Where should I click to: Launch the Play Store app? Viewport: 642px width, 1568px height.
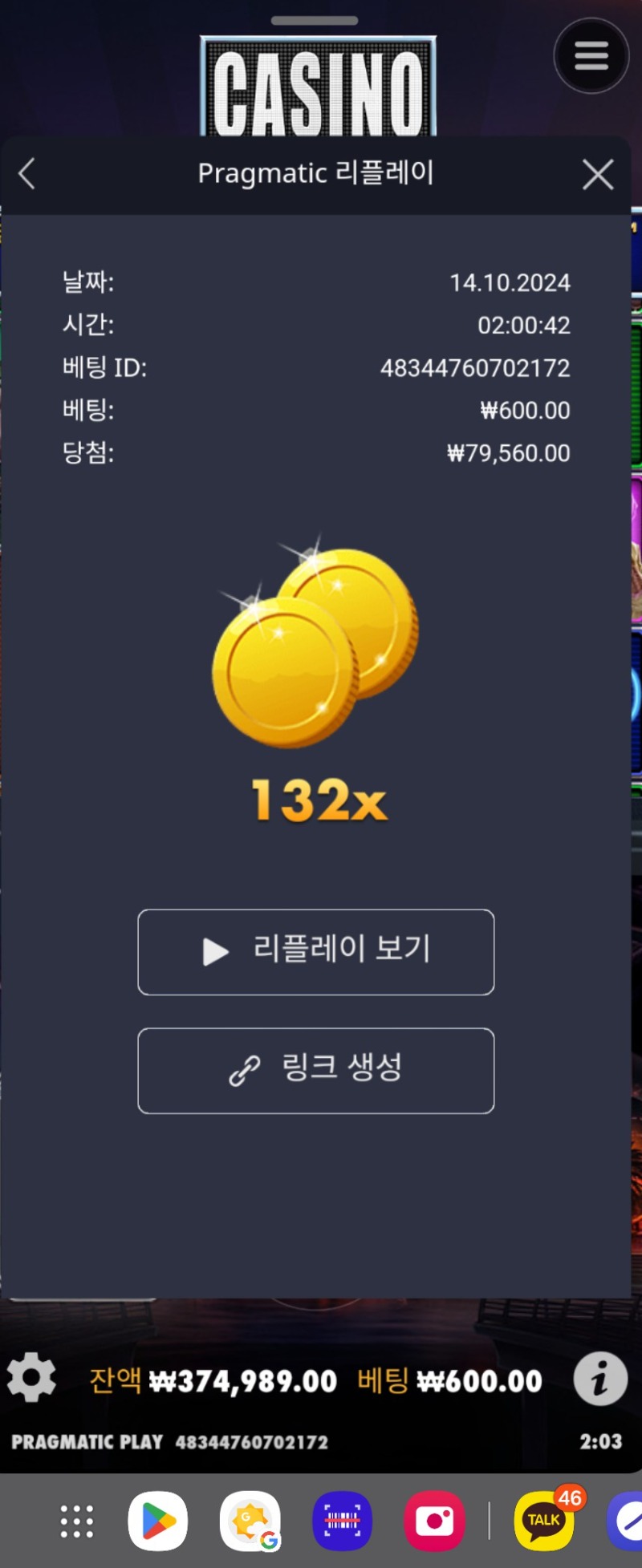(x=158, y=1521)
